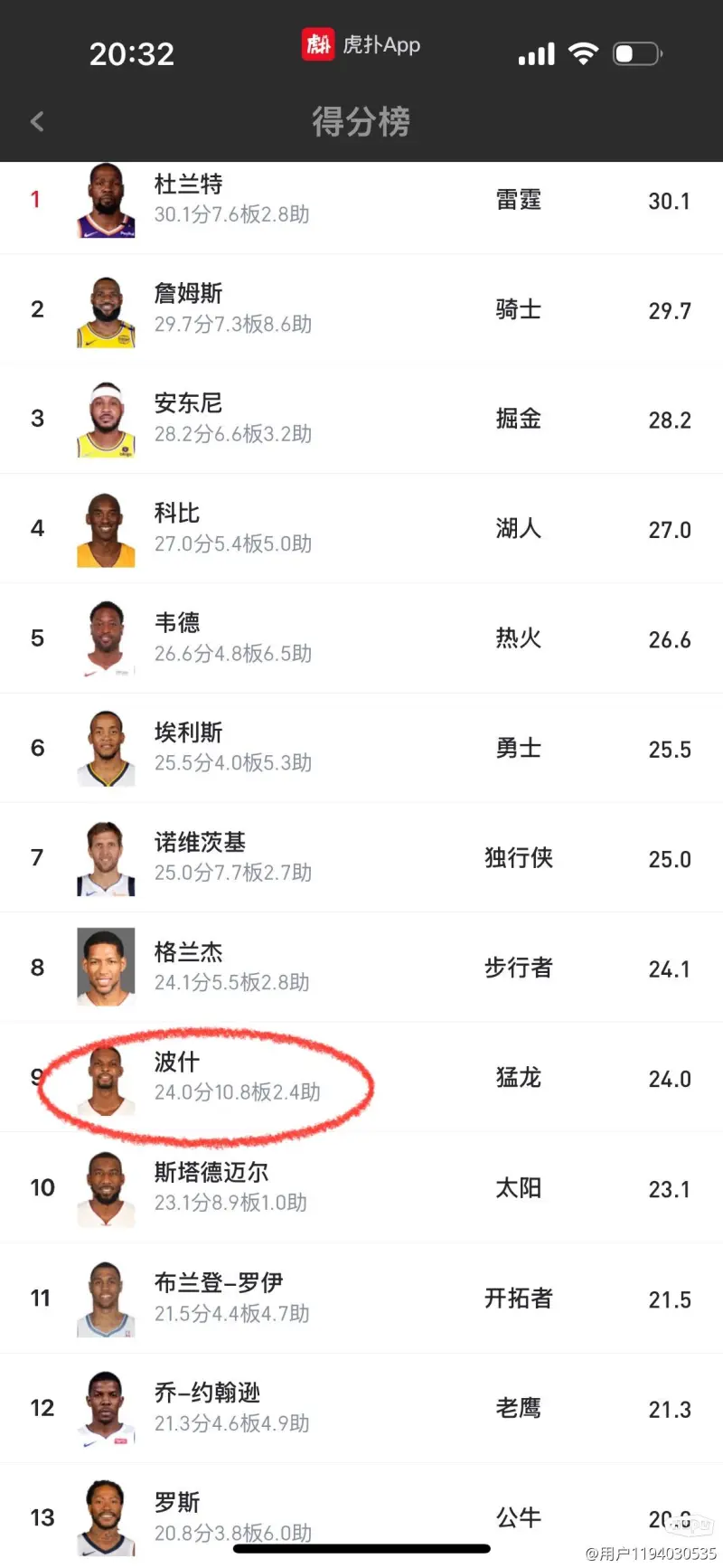The height and width of the screenshot is (1568, 723).
Task: Open 科比's player details
Action: coord(361,528)
